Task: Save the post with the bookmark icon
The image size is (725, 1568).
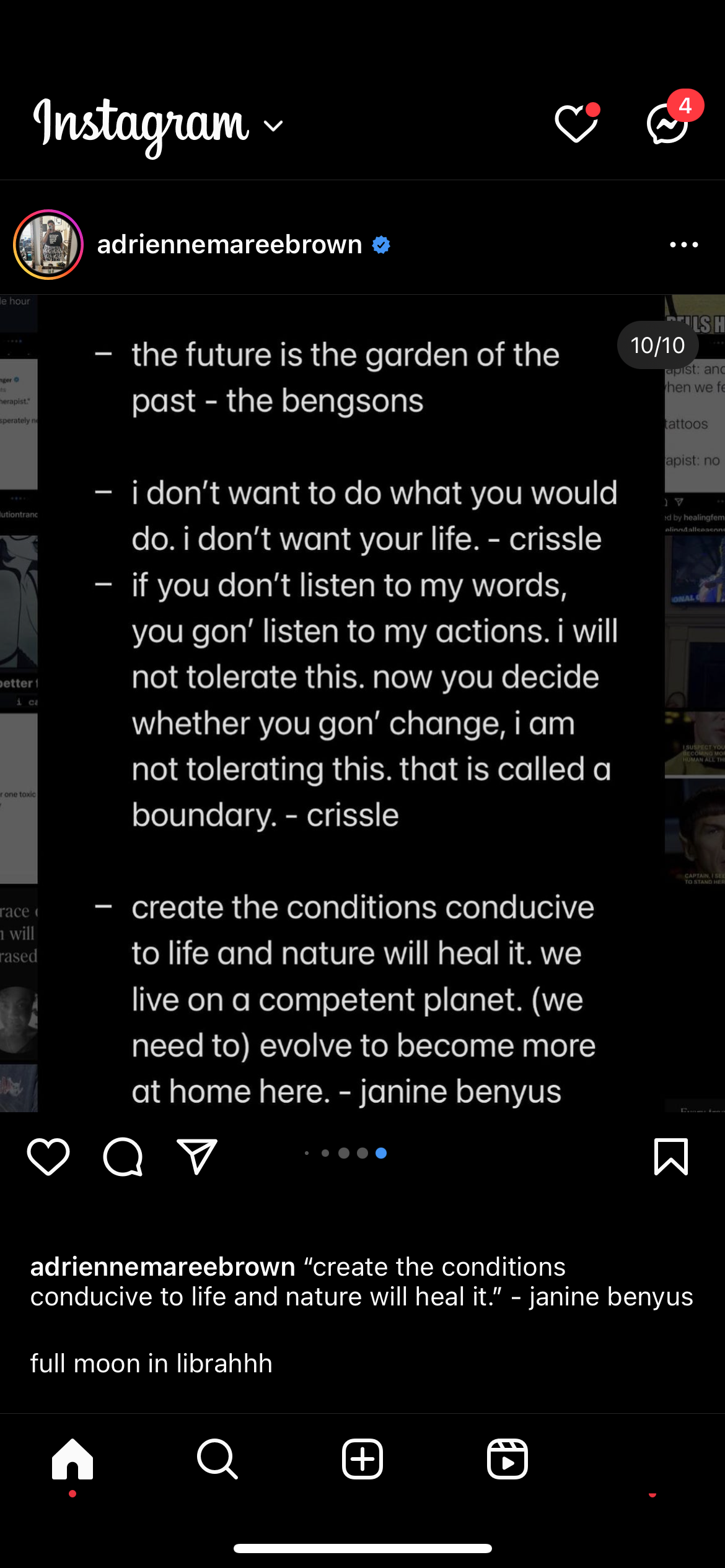Action: pyautogui.click(x=670, y=1156)
